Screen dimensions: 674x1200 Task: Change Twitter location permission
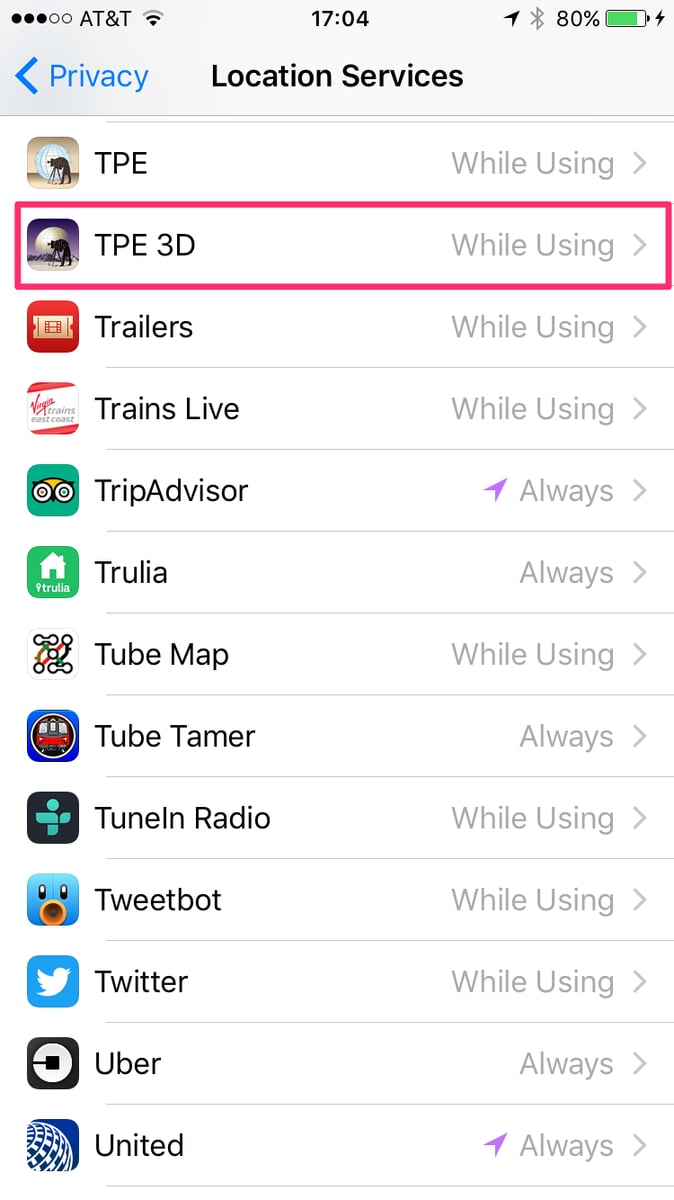point(337,982)
